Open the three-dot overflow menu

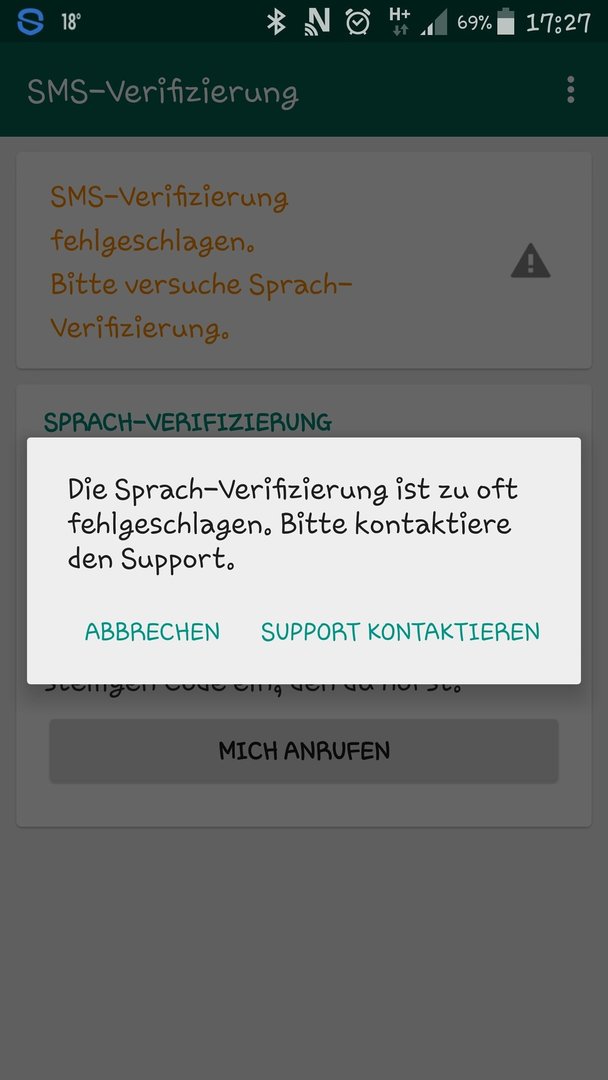click(570, 90)
